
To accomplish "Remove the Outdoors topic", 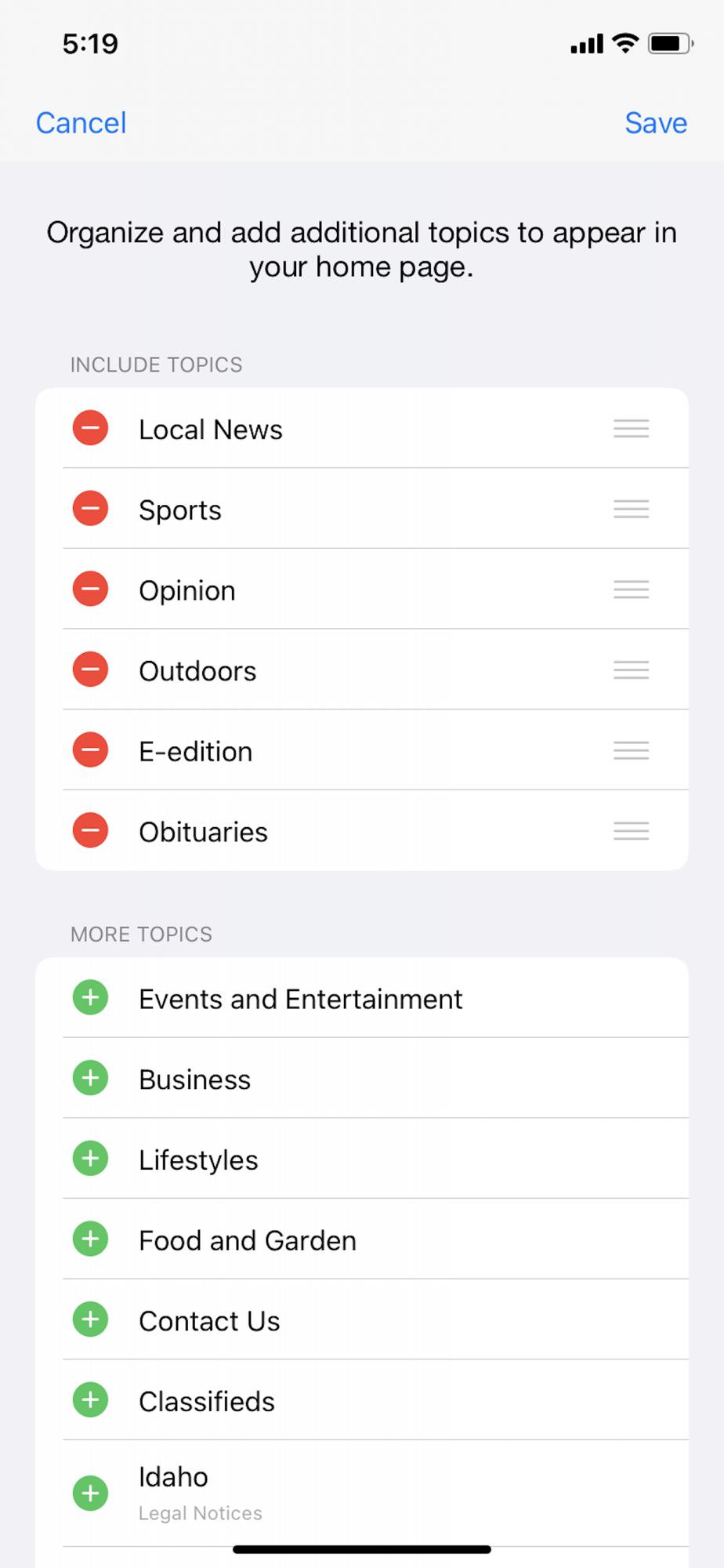I will [x=91, y=670].
